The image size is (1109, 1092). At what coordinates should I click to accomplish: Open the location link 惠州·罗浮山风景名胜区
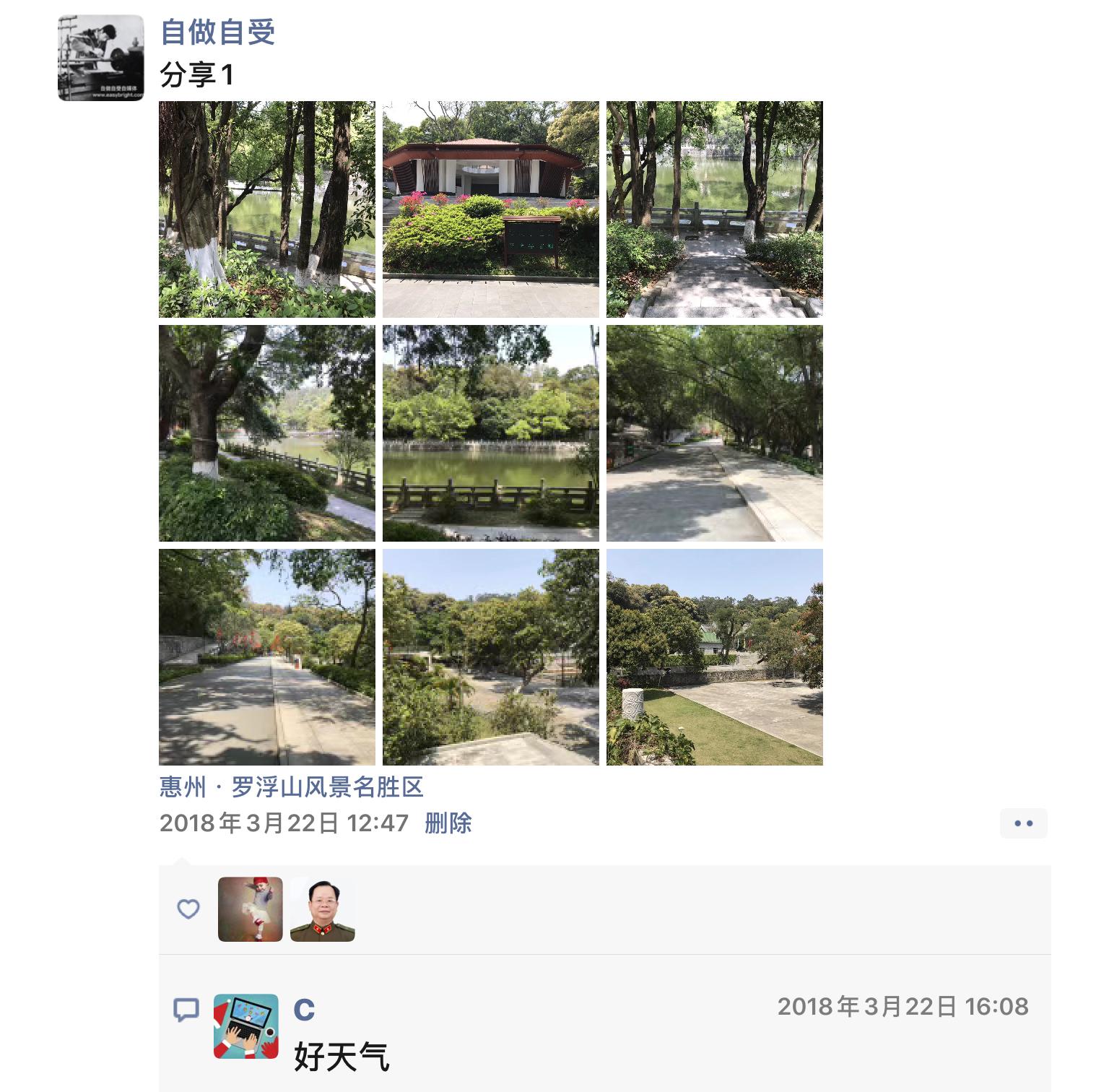(x=291, y=786)
